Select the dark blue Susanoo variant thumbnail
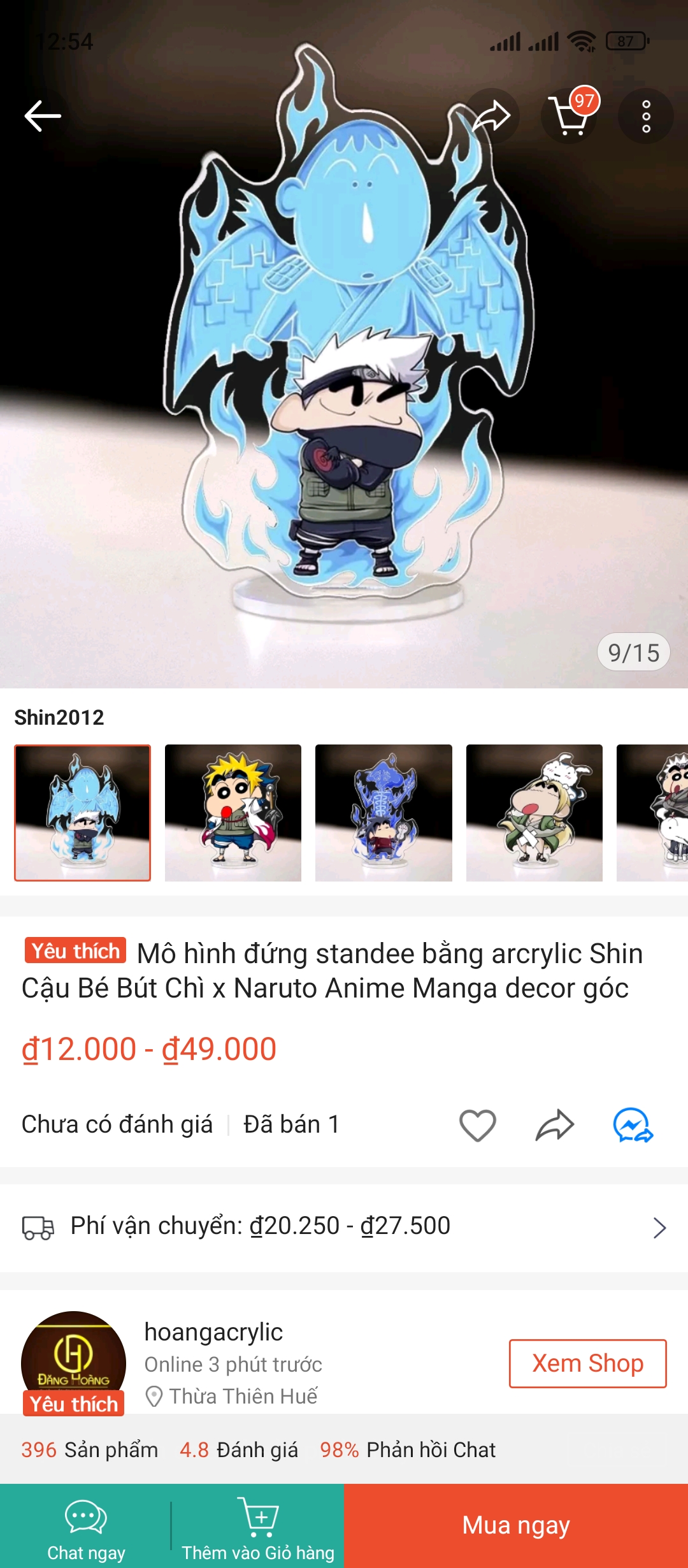The height and width of the screenshot is (1568, 688). click(383, 813)
